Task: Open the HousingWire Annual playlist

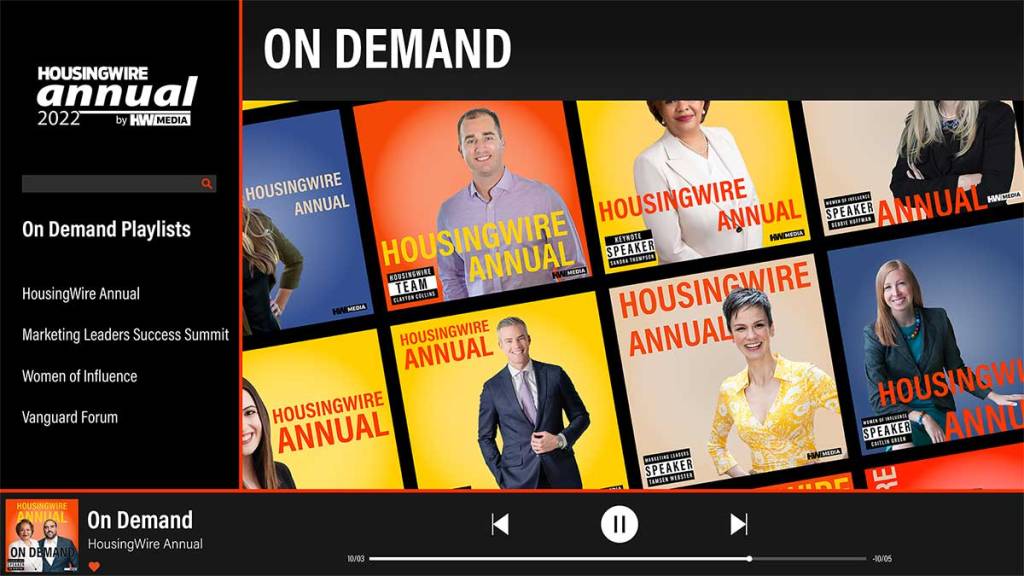Action: pos(81,294)
